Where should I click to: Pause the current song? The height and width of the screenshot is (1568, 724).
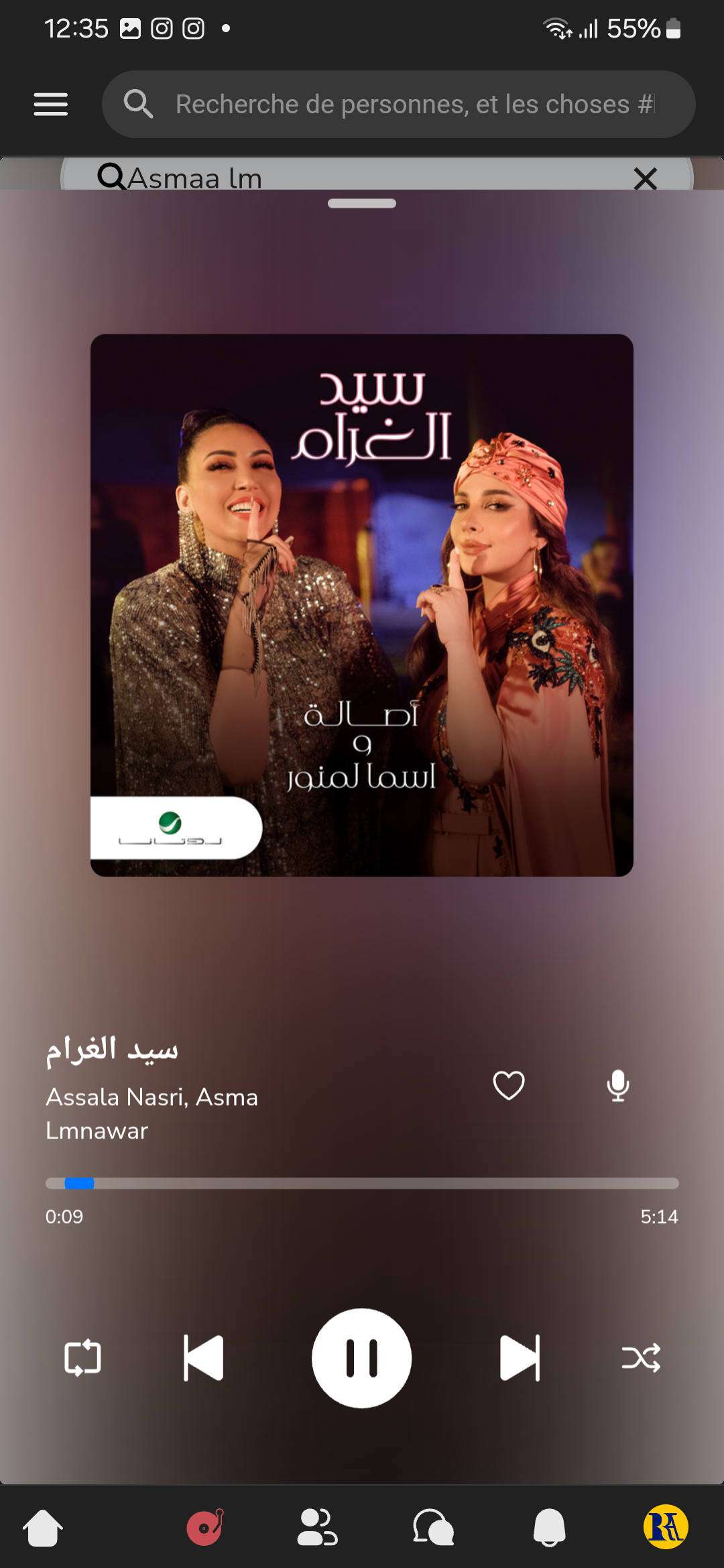(362, 1358)
